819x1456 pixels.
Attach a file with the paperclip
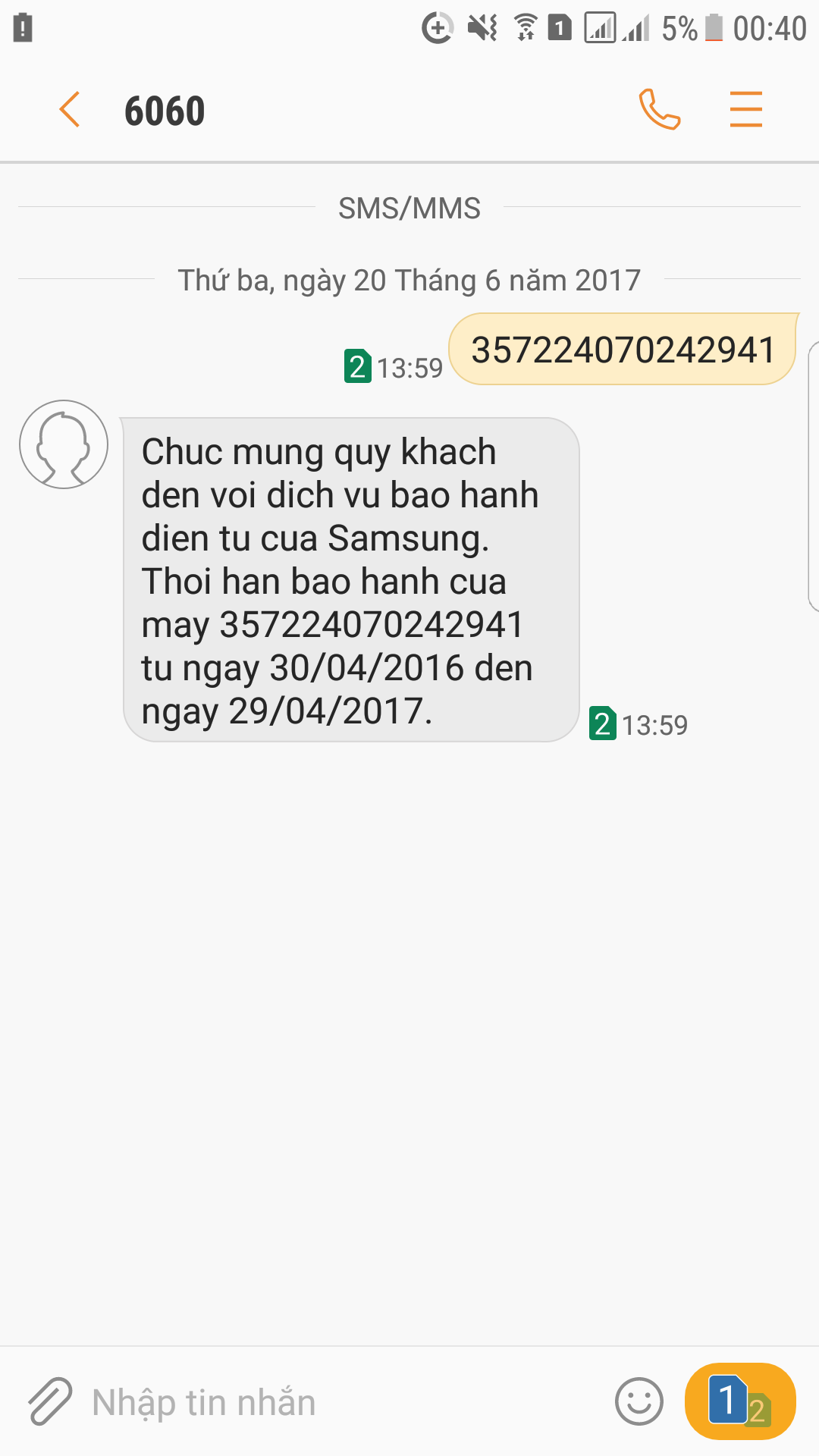(50, 1401)
